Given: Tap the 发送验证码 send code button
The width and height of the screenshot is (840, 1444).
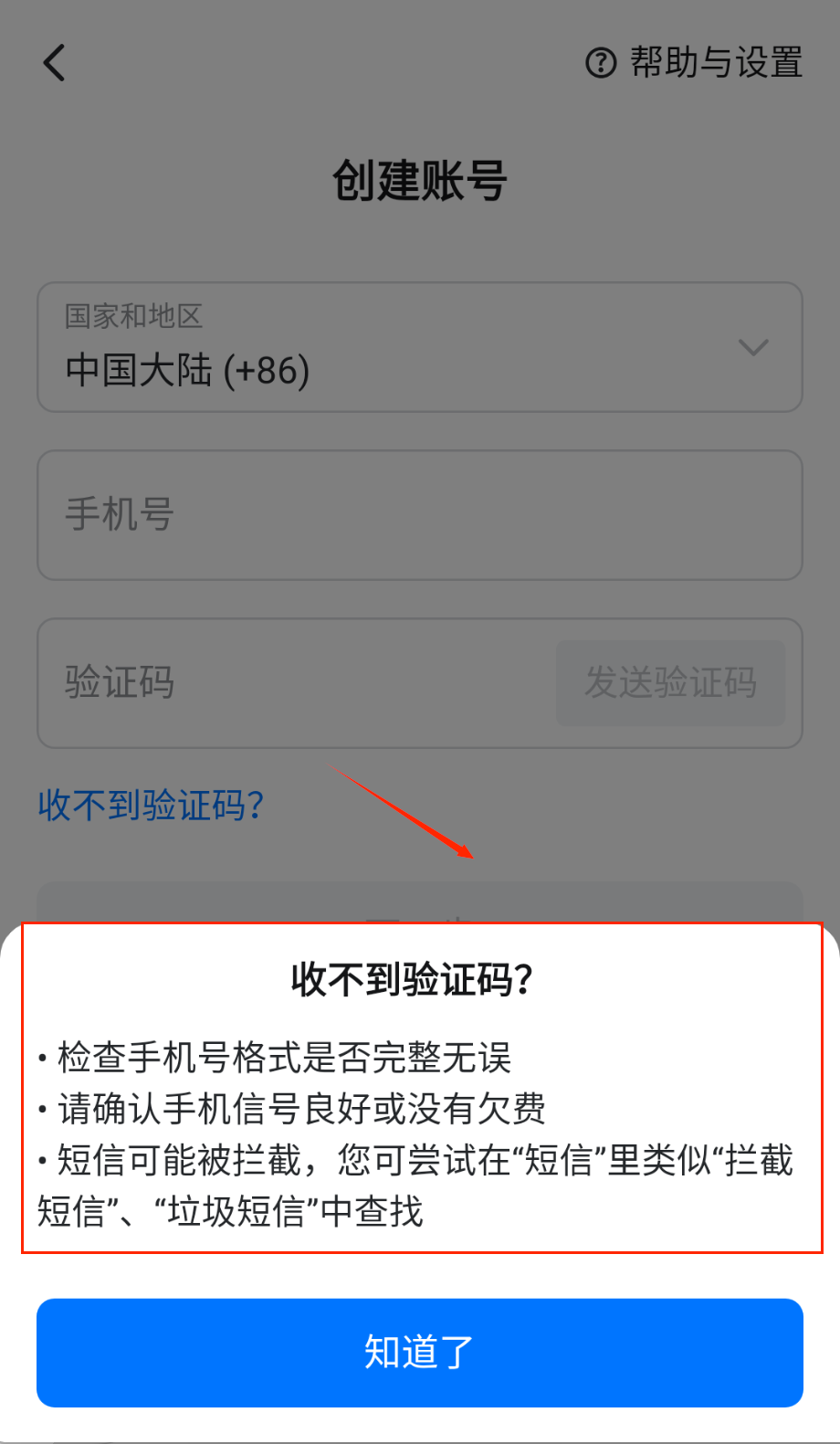Looking at the screenshot, I should 670,683.
